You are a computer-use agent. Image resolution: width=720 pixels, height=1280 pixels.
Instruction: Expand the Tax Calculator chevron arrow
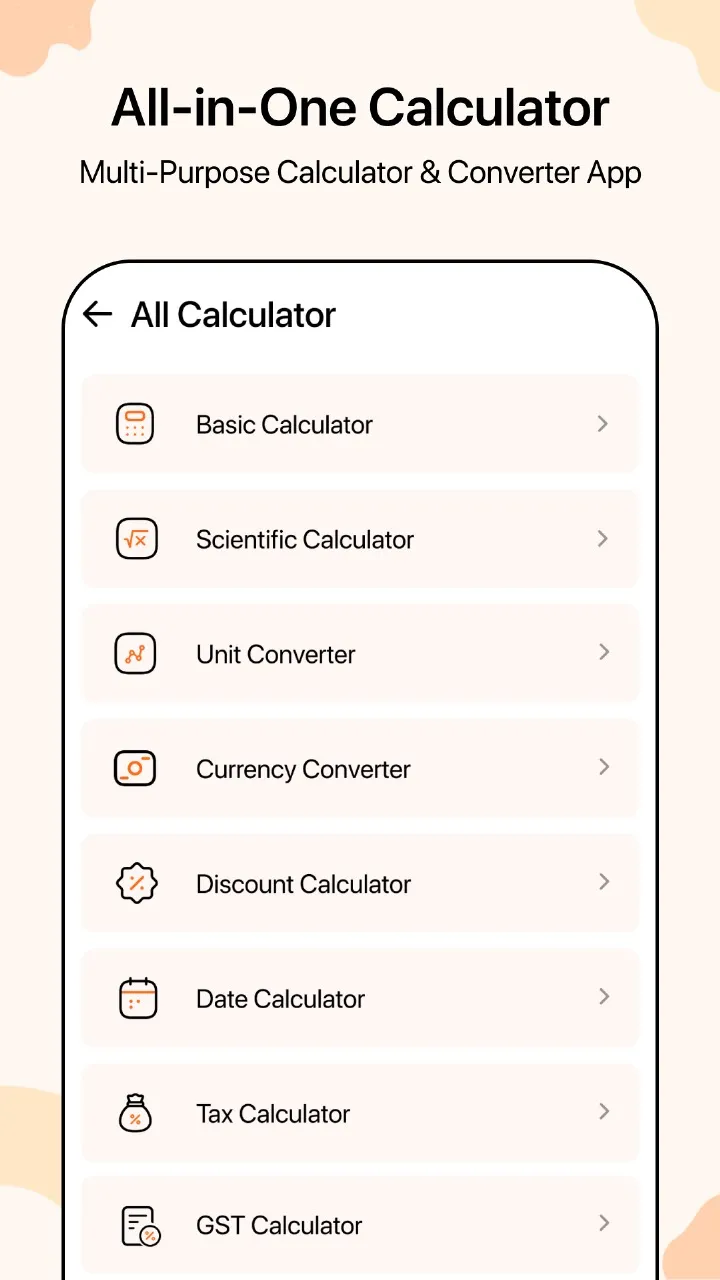point(603,1113)
